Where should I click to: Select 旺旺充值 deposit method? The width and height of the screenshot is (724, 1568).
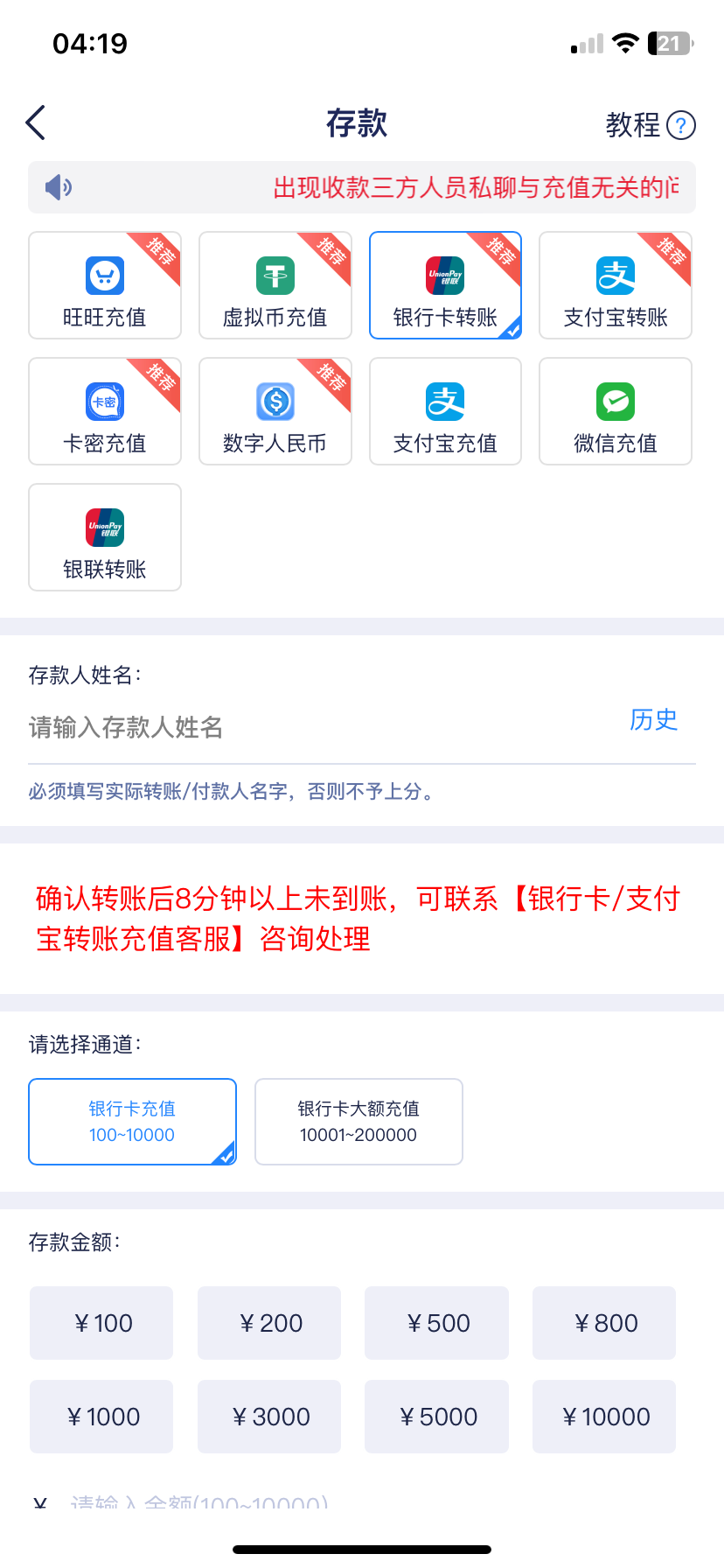coord(105,285)
